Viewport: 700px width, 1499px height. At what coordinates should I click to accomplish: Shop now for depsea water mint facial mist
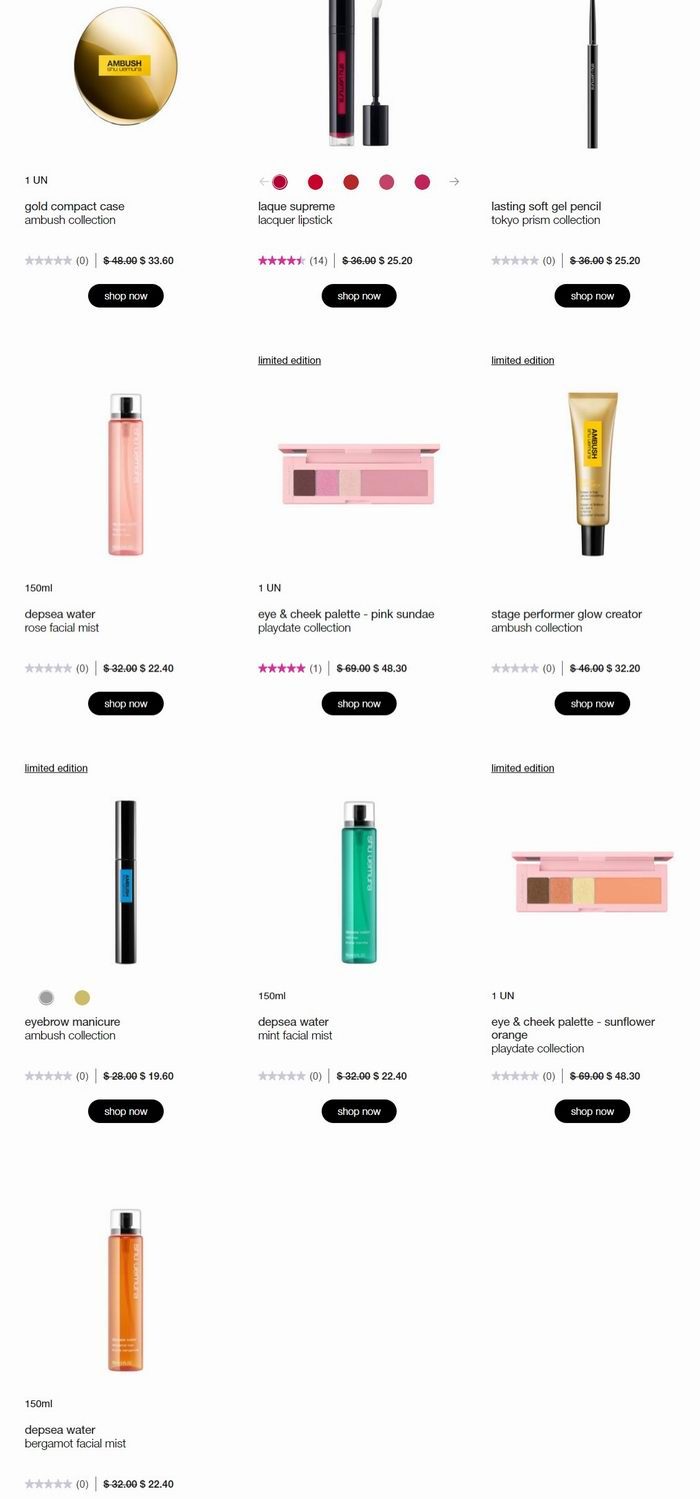point(358,1112)
